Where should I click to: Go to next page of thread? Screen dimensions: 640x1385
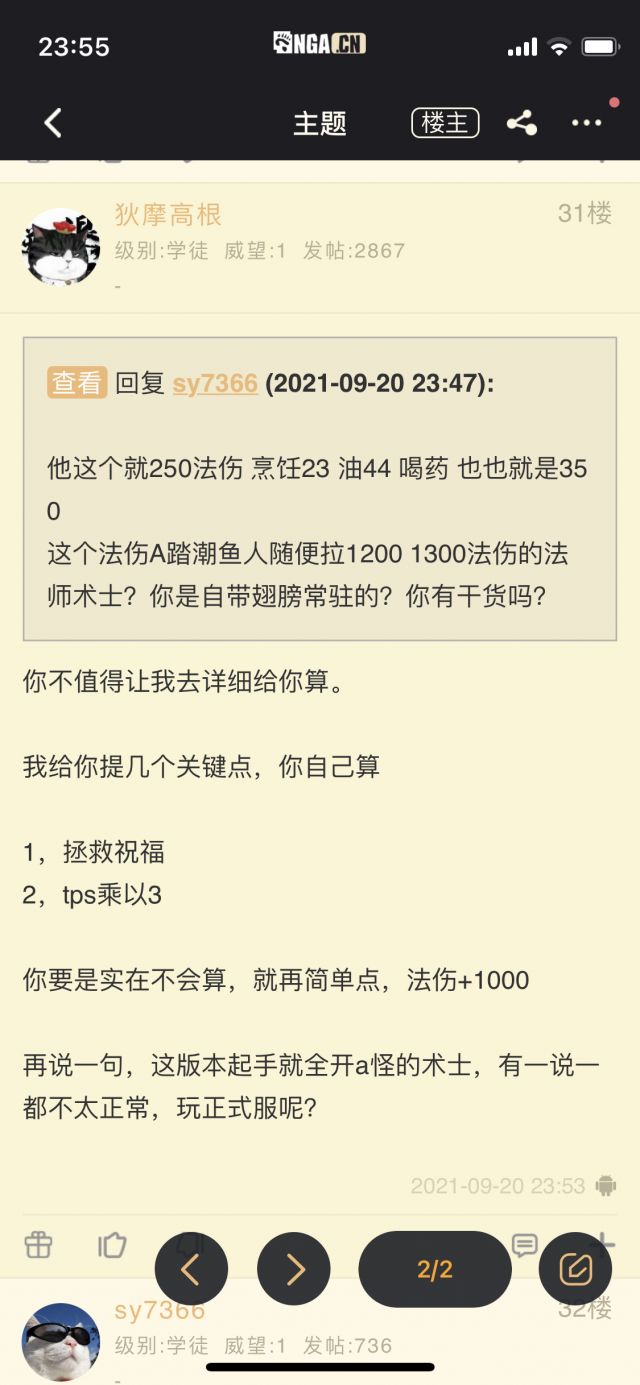coord(294,1269)
